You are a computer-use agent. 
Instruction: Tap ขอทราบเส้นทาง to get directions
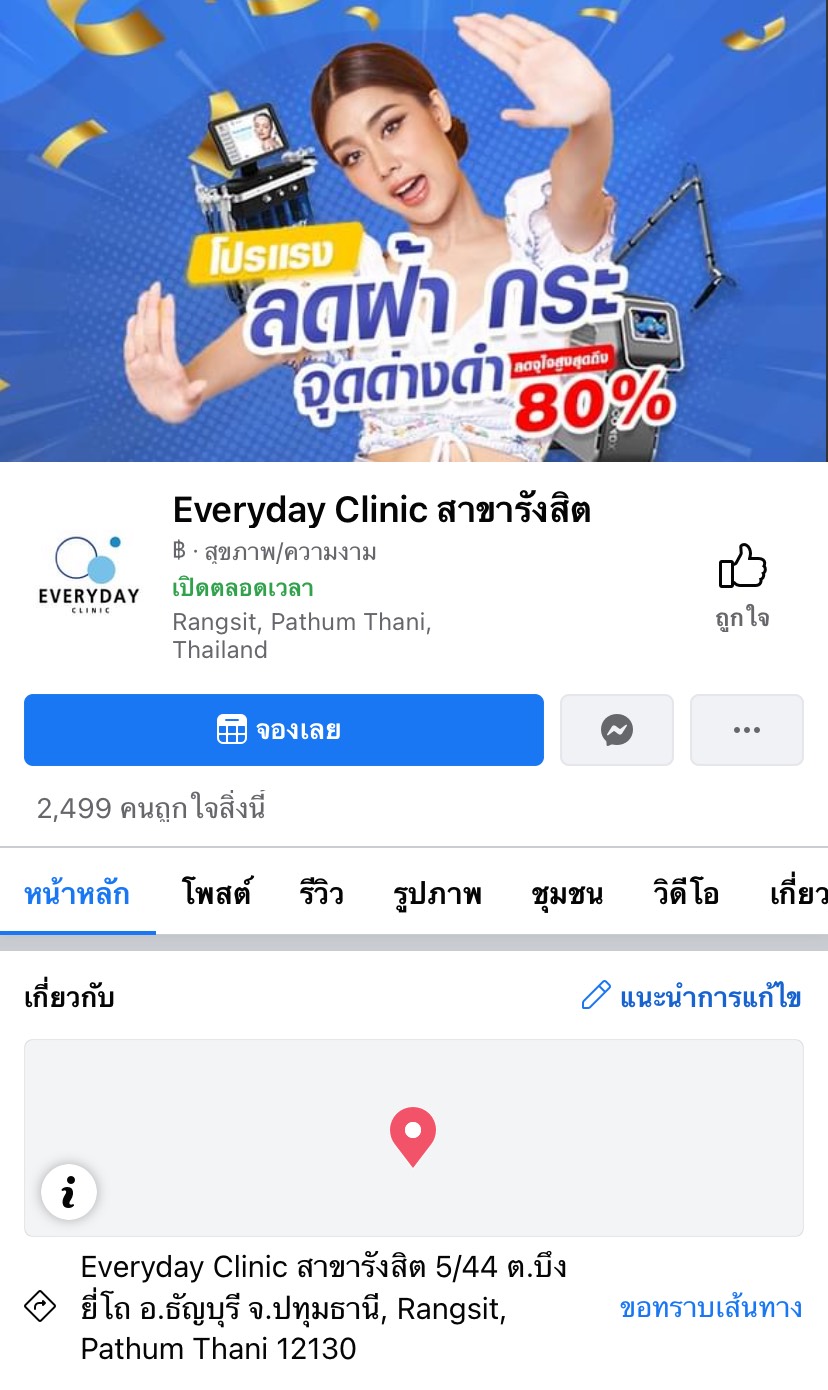tap(711, 1308)
